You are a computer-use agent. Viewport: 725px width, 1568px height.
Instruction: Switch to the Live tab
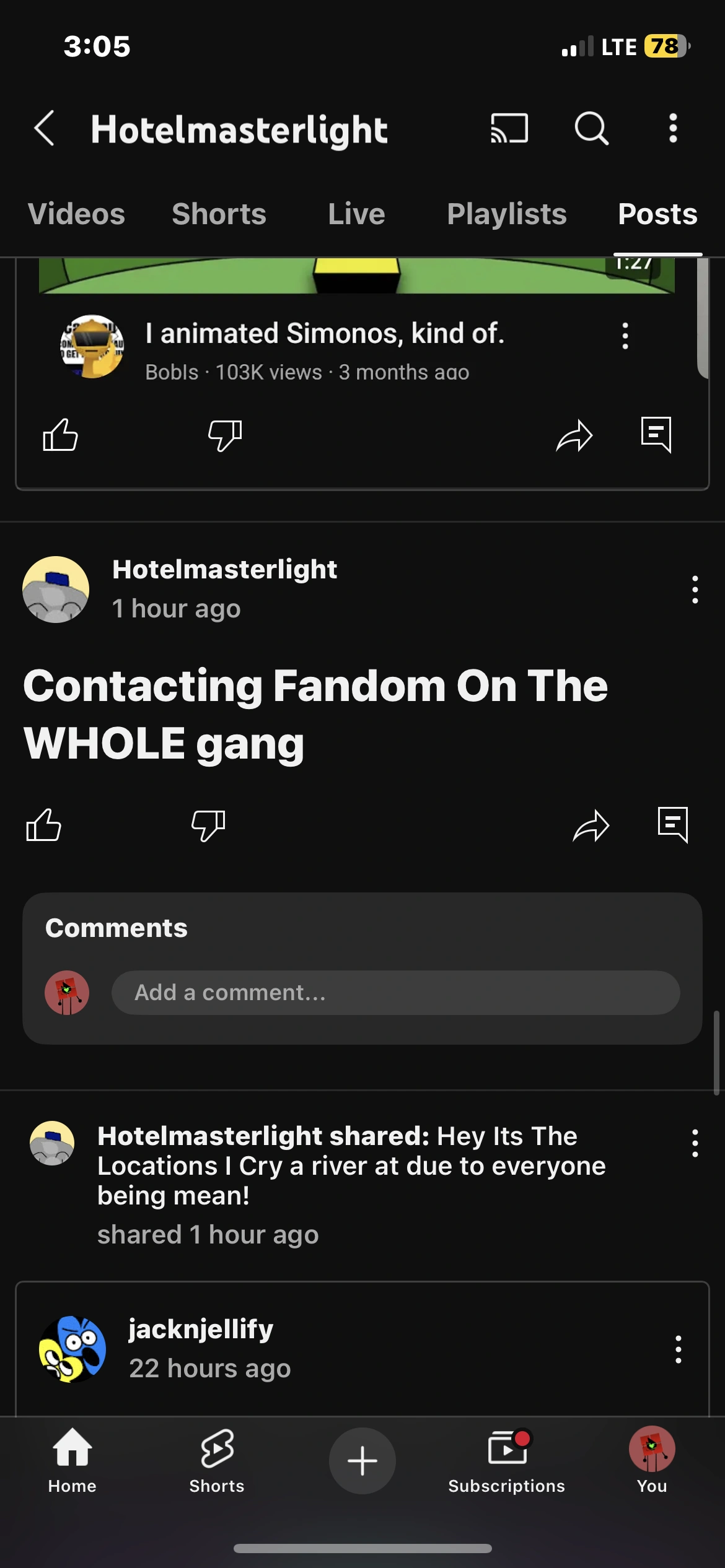tap(356, 214)
